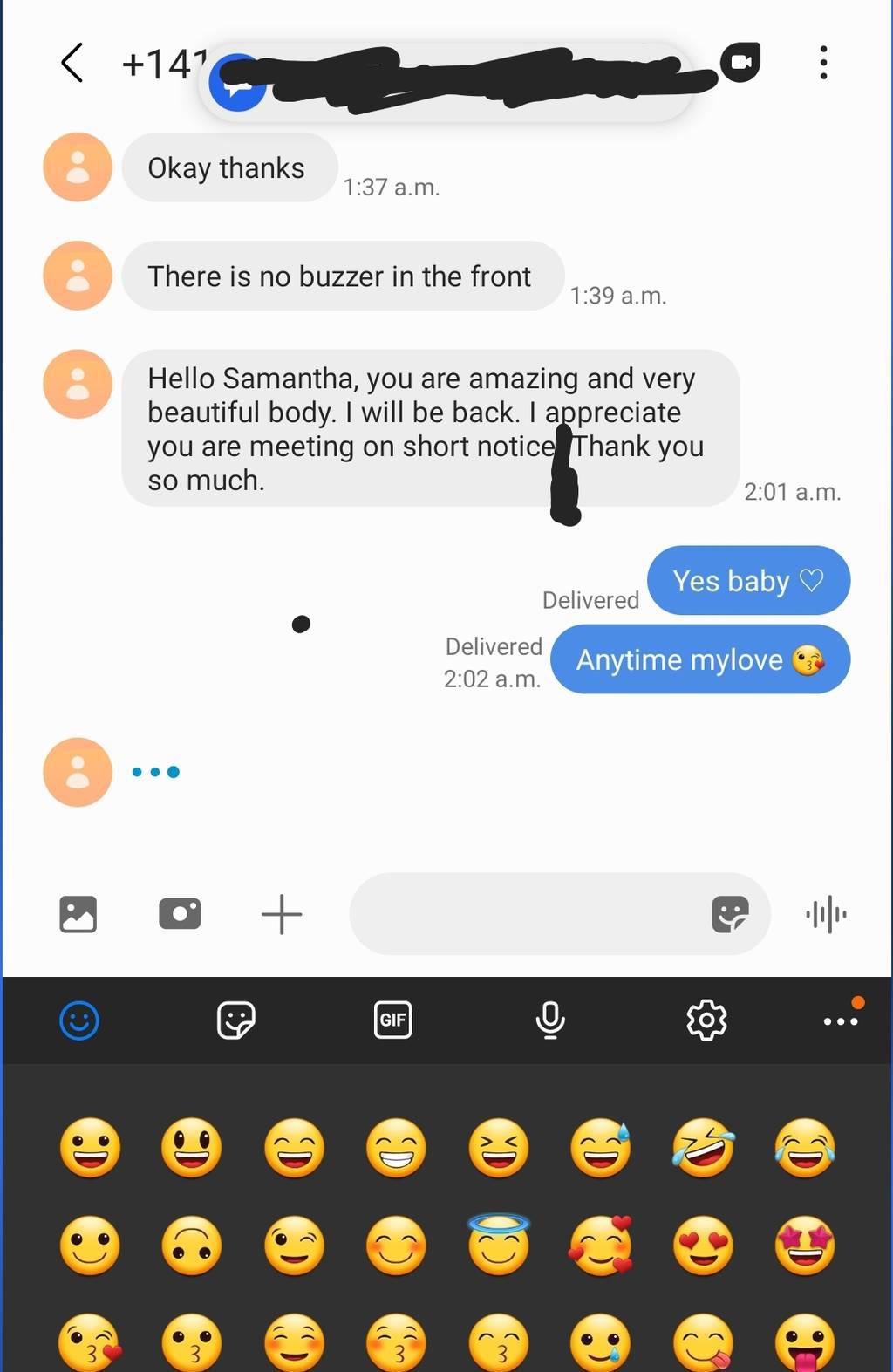Screen dimensions: 893x1372
Task: Insert the heart eyes emoji
Action: 703,1246
